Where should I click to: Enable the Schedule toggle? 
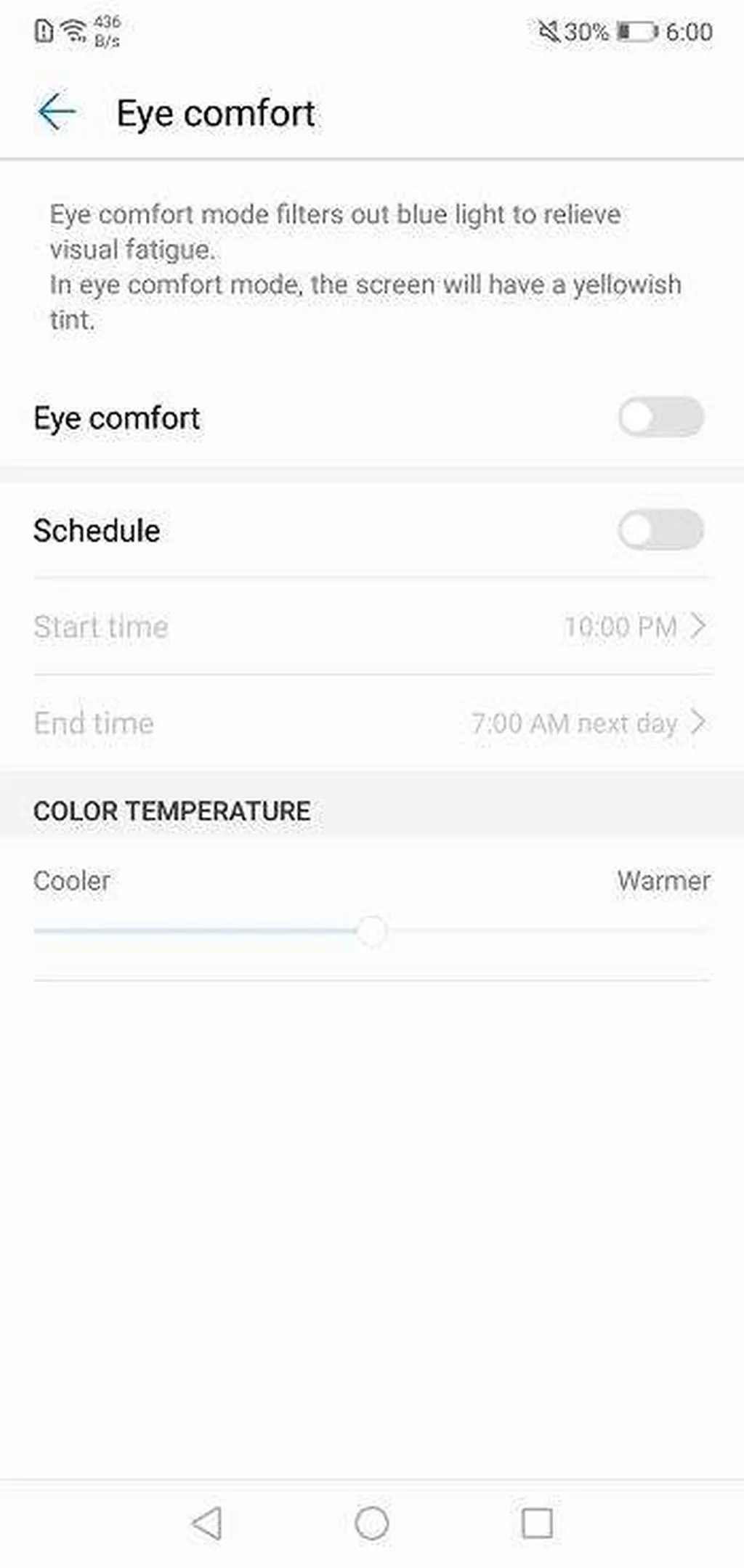(x=660, y=530)
